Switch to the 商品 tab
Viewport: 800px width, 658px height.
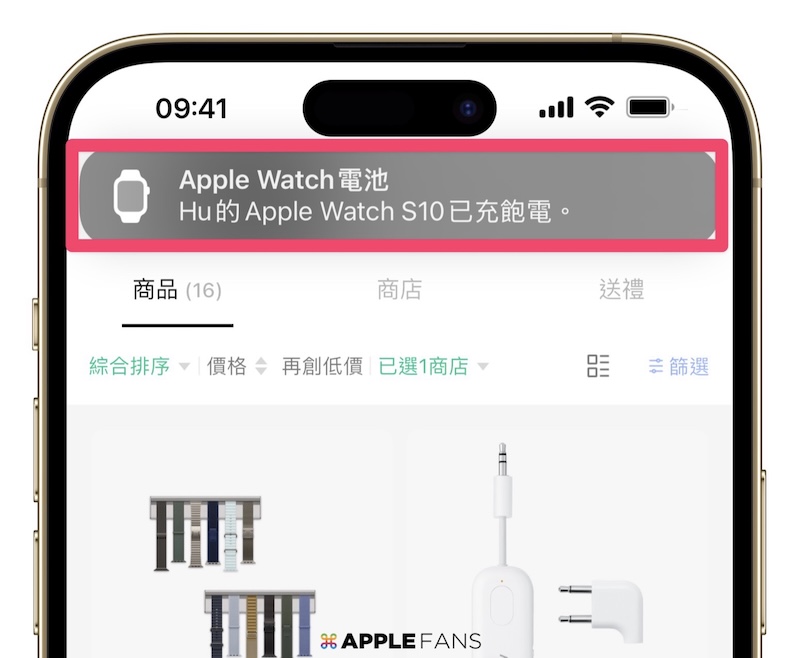pos(177,291)
